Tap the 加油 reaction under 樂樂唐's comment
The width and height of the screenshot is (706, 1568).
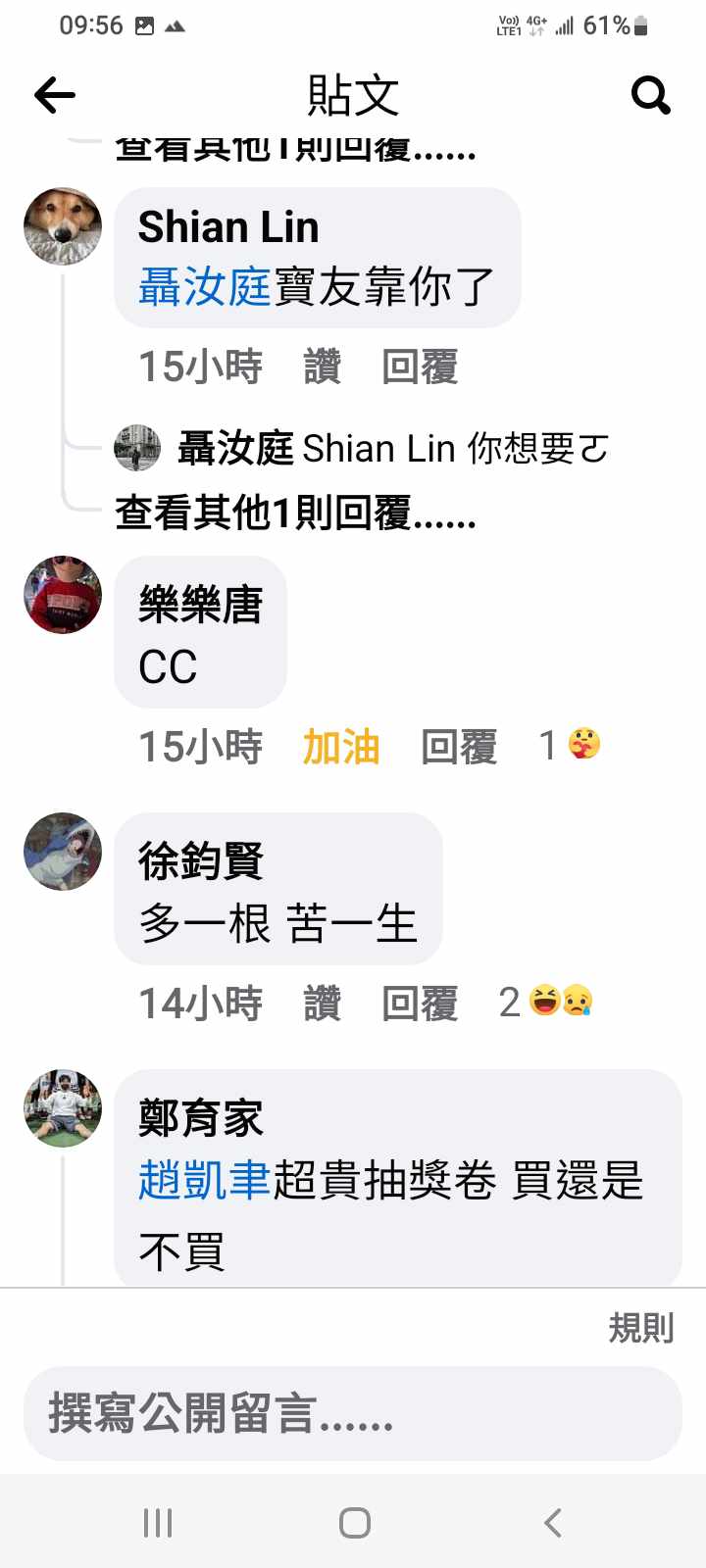click(340, 747)
